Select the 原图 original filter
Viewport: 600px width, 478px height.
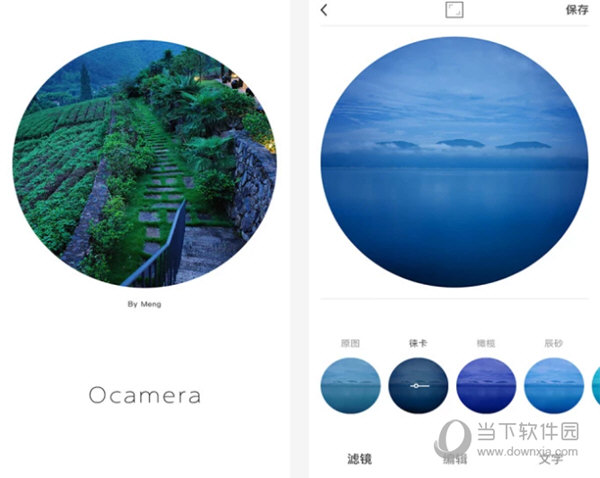(350, 385)
